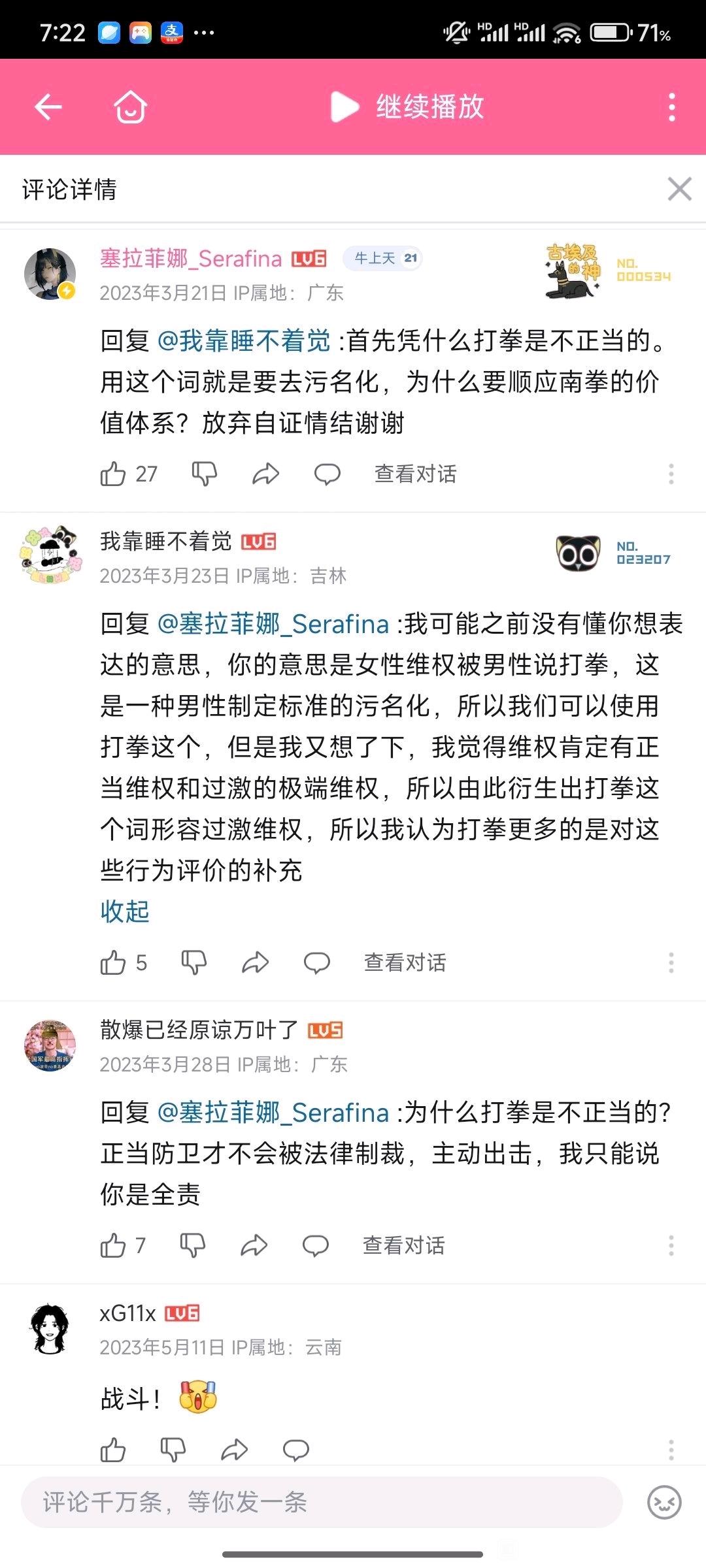Open the top-right overflow menu

[x=671, y=106]
